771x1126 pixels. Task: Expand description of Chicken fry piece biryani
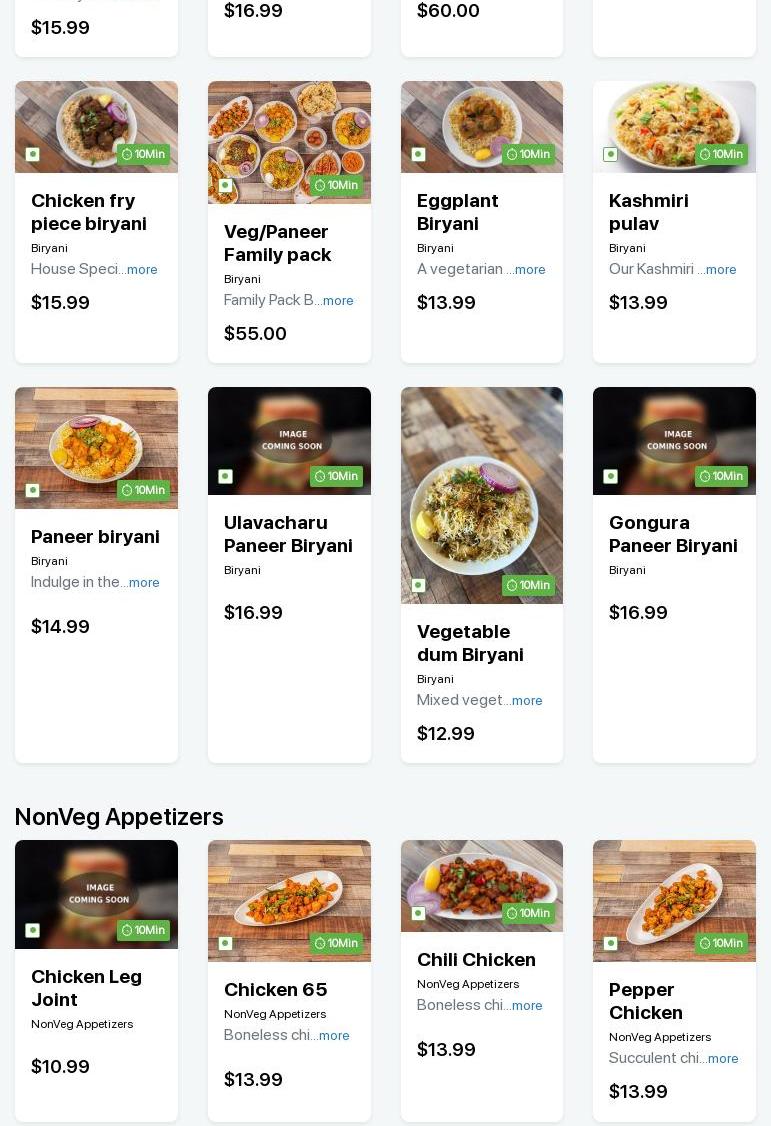click(142, 270)
